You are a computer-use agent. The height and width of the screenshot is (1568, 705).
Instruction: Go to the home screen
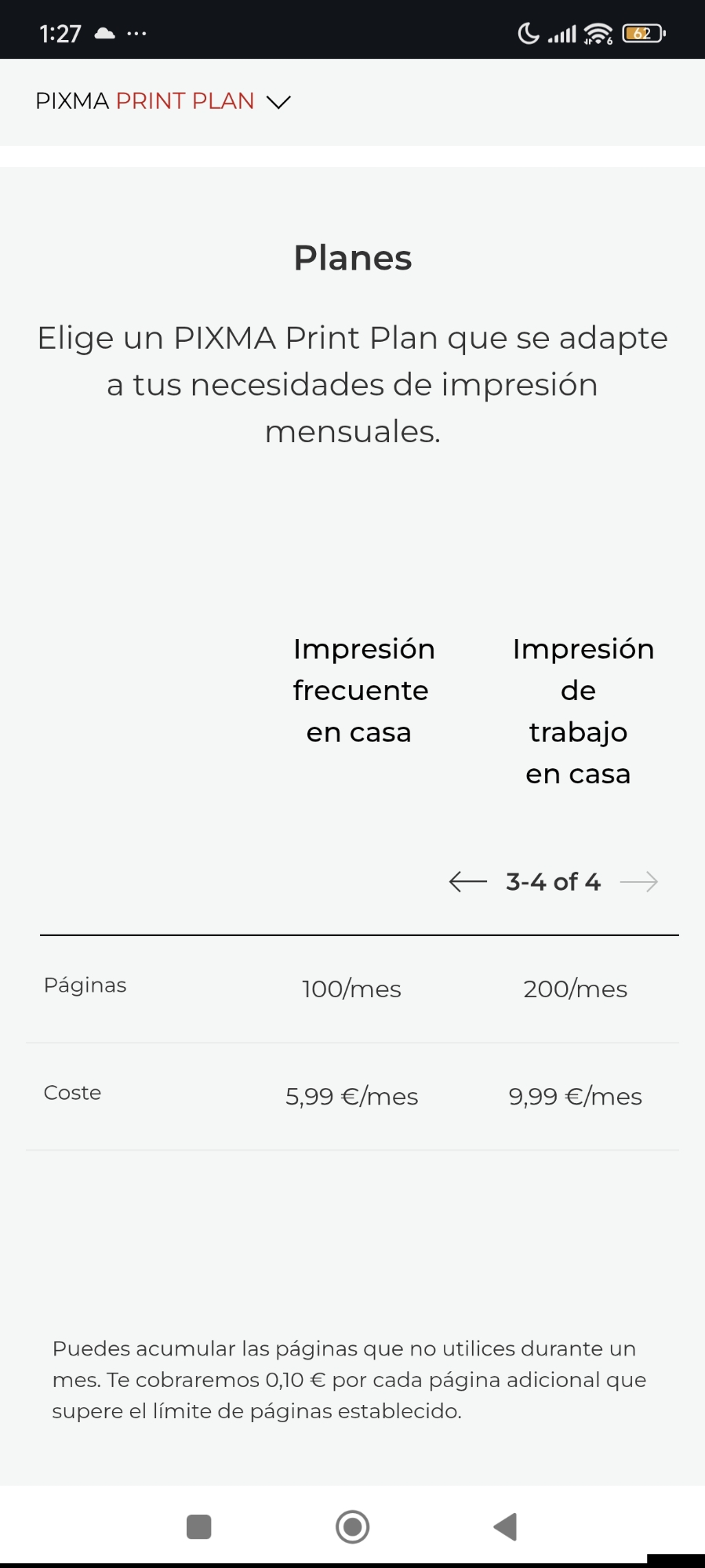pyautogui.click(x=352, y=1526)
